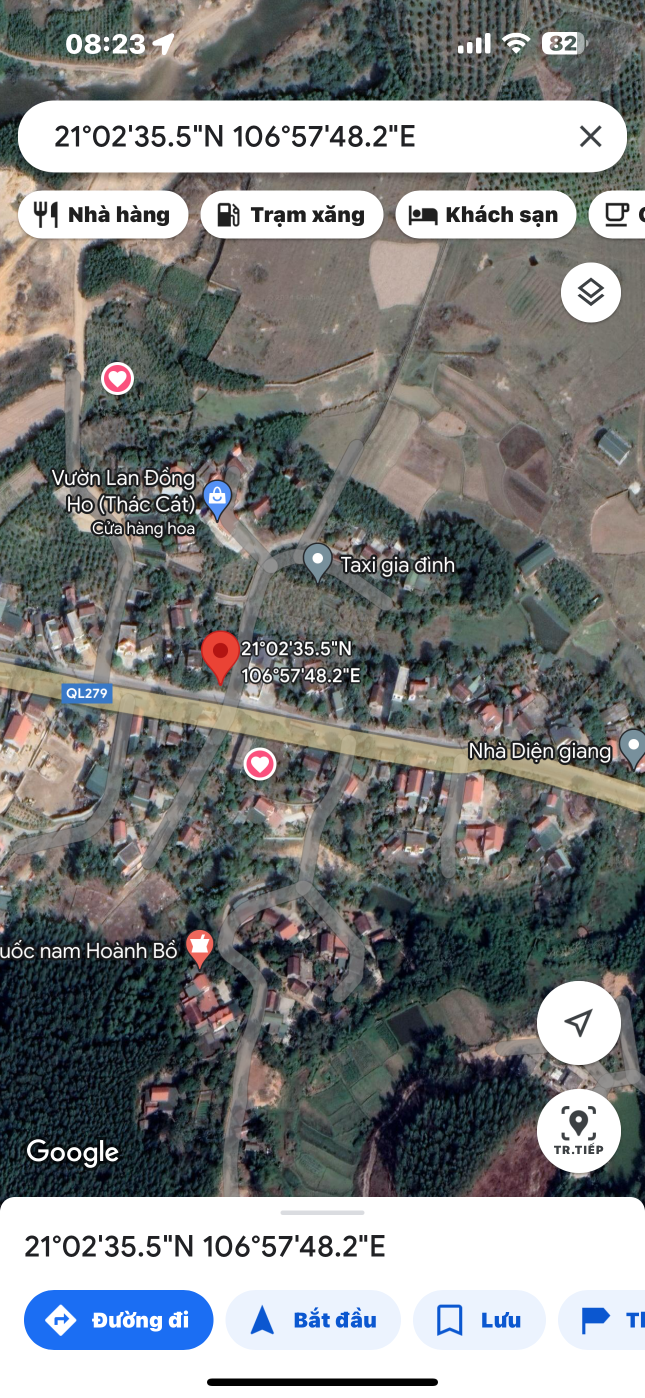The height and width of the screenshot is (1398, 645).
Task: Tap the red dropped pin
Action: click(x=220, y=656)
